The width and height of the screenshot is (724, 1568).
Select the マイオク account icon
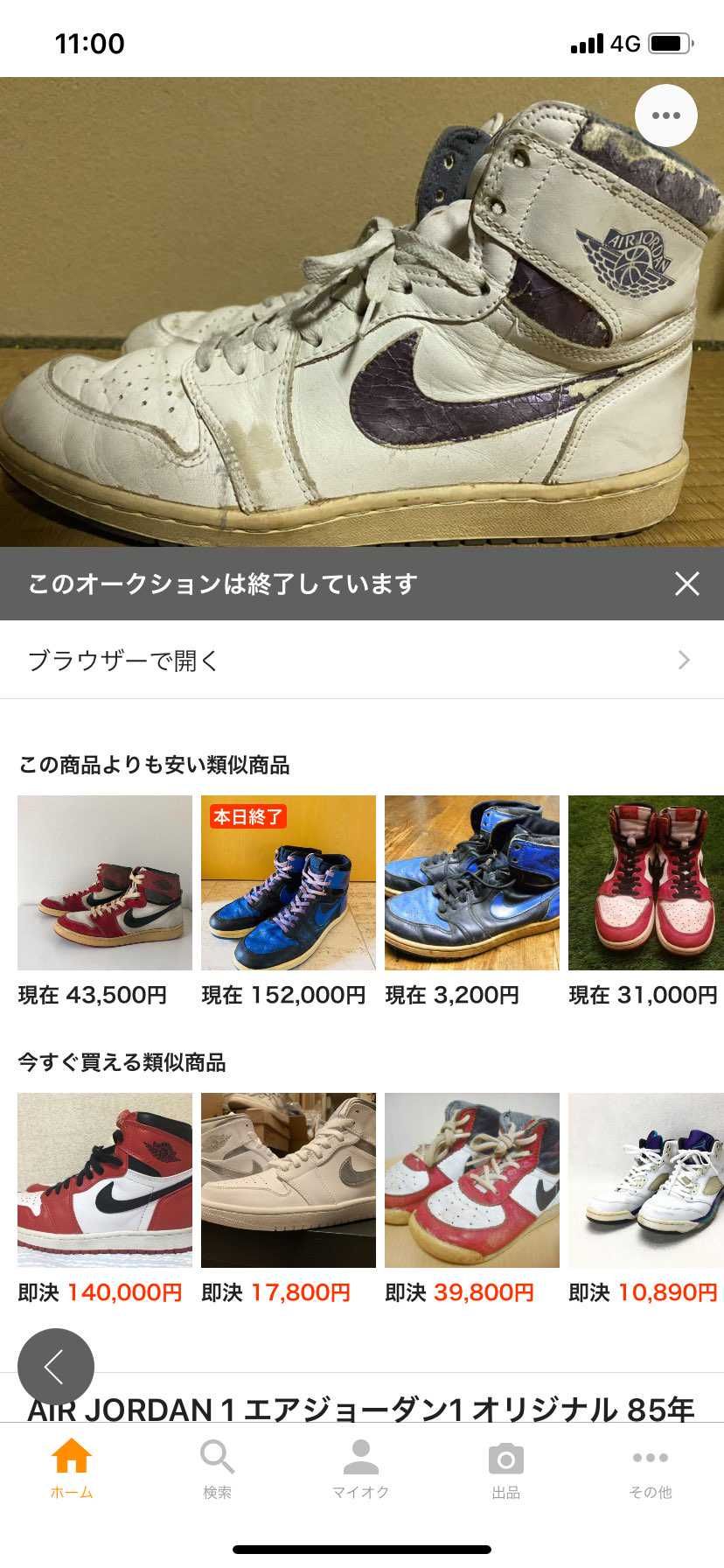[361, 1452]
